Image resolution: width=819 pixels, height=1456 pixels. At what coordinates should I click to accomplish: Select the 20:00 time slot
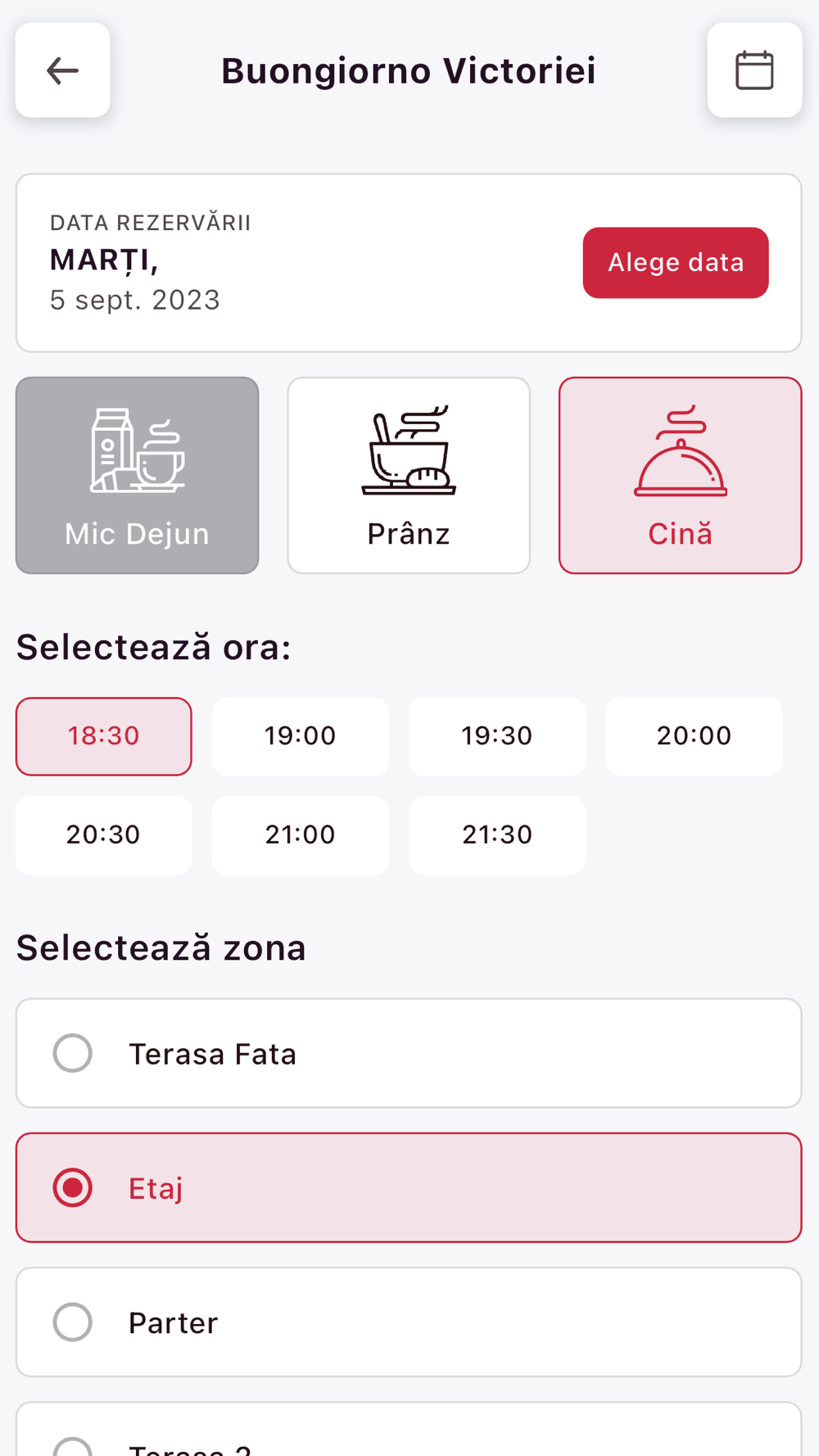tap(694, 736)
